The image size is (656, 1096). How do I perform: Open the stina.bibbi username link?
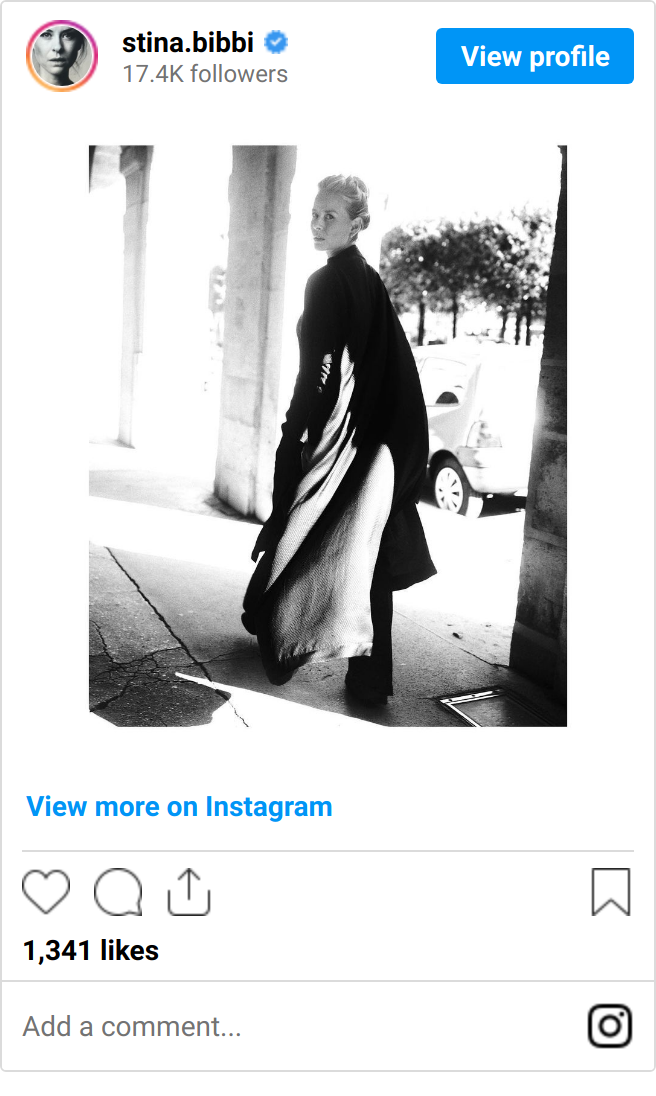(187, 43)
